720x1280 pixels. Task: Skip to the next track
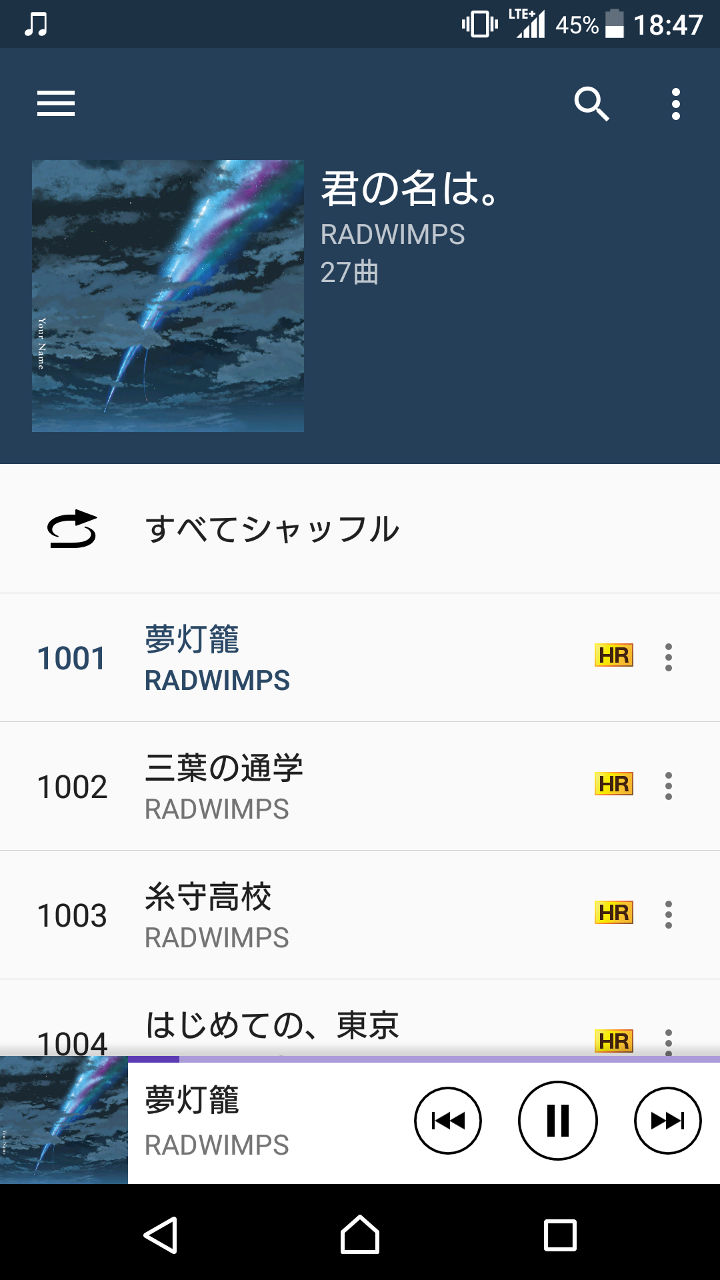click(667, 1121)
